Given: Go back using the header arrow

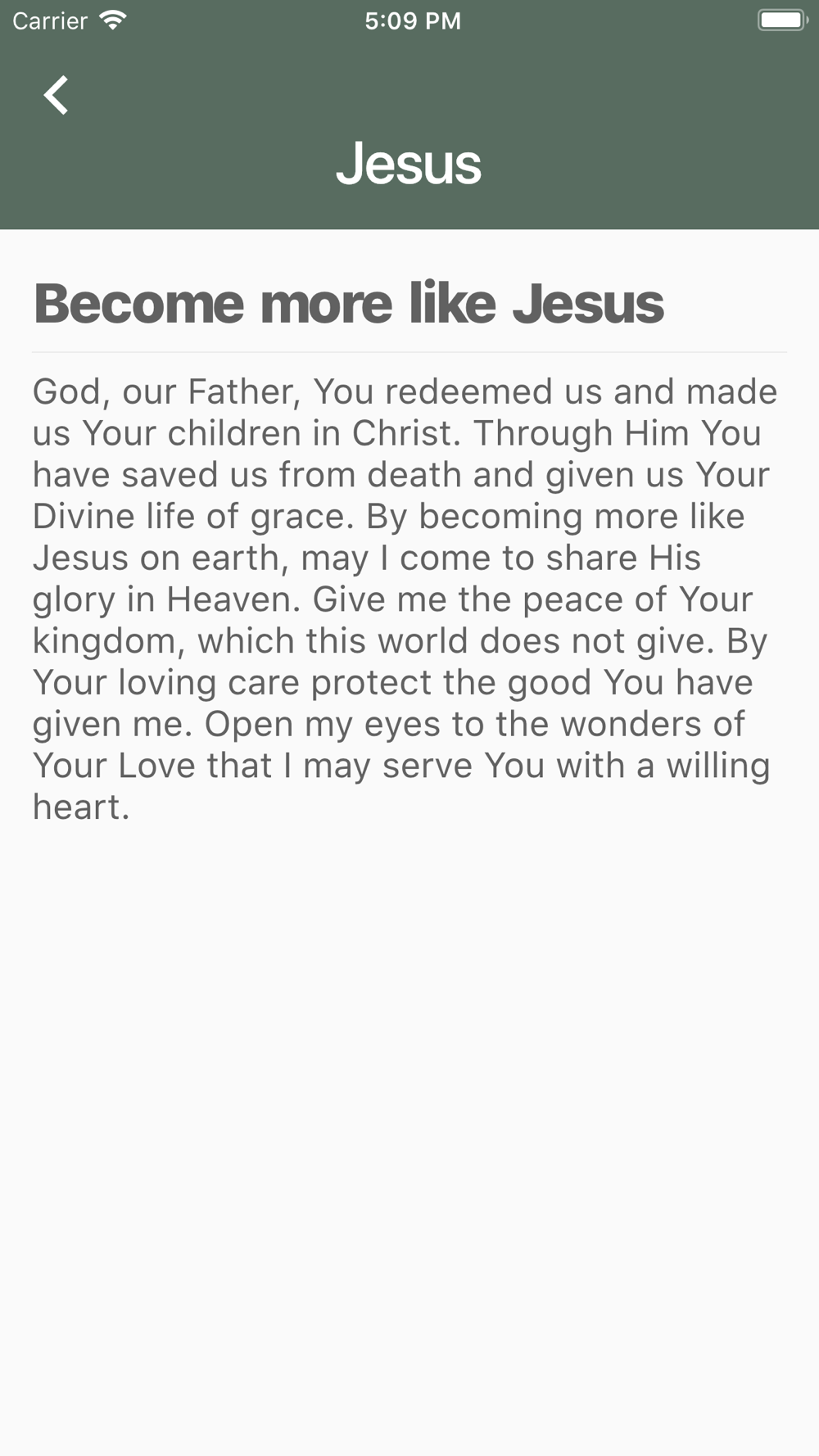Looking at the screenshot, I should coord(56,95).
